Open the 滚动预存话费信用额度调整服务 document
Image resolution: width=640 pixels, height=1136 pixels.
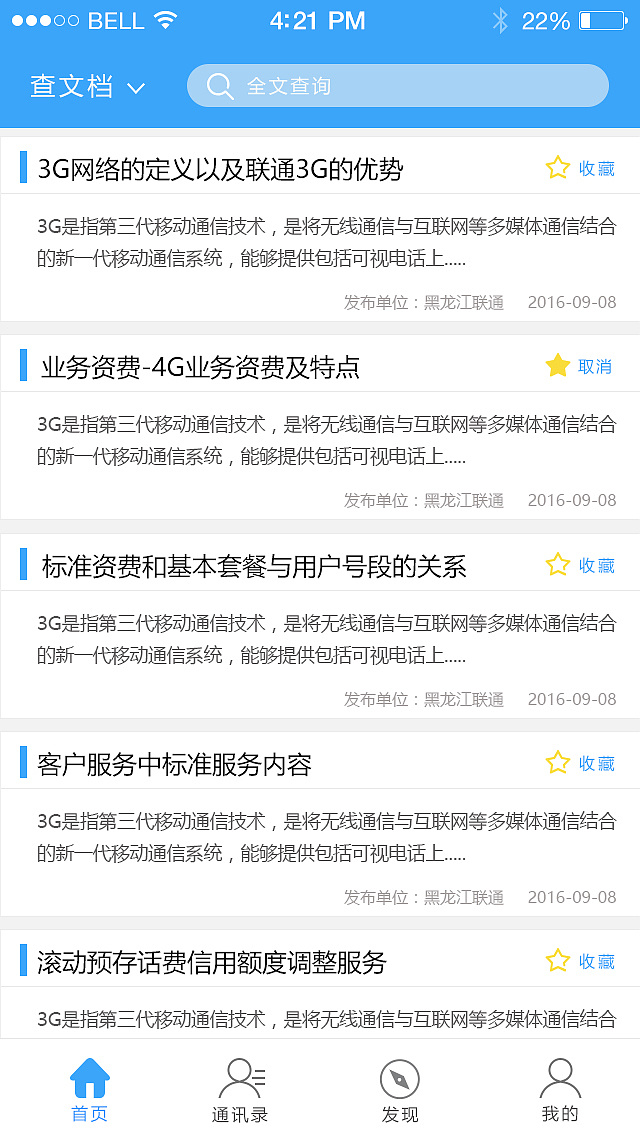click(212, 963)
